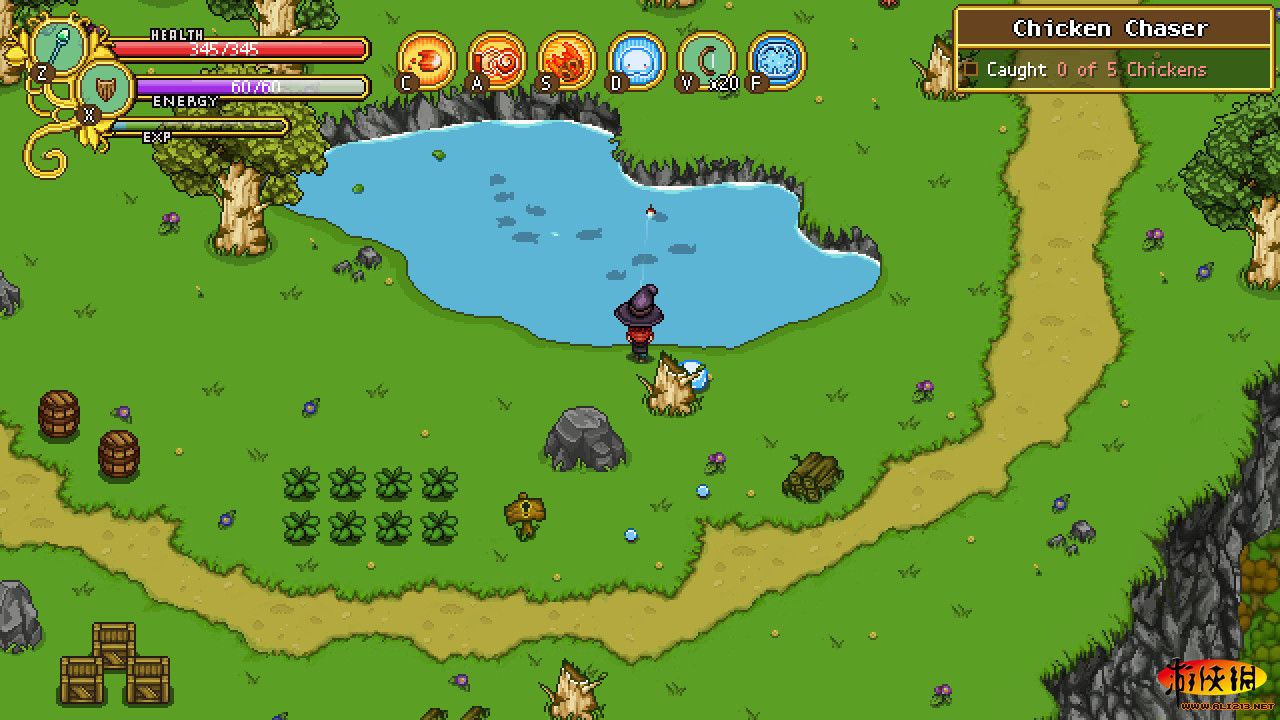Activate the fire spiral skill on slot A
The width and height of the screenshot is (1280, 720).
click(x=497, y=59)
